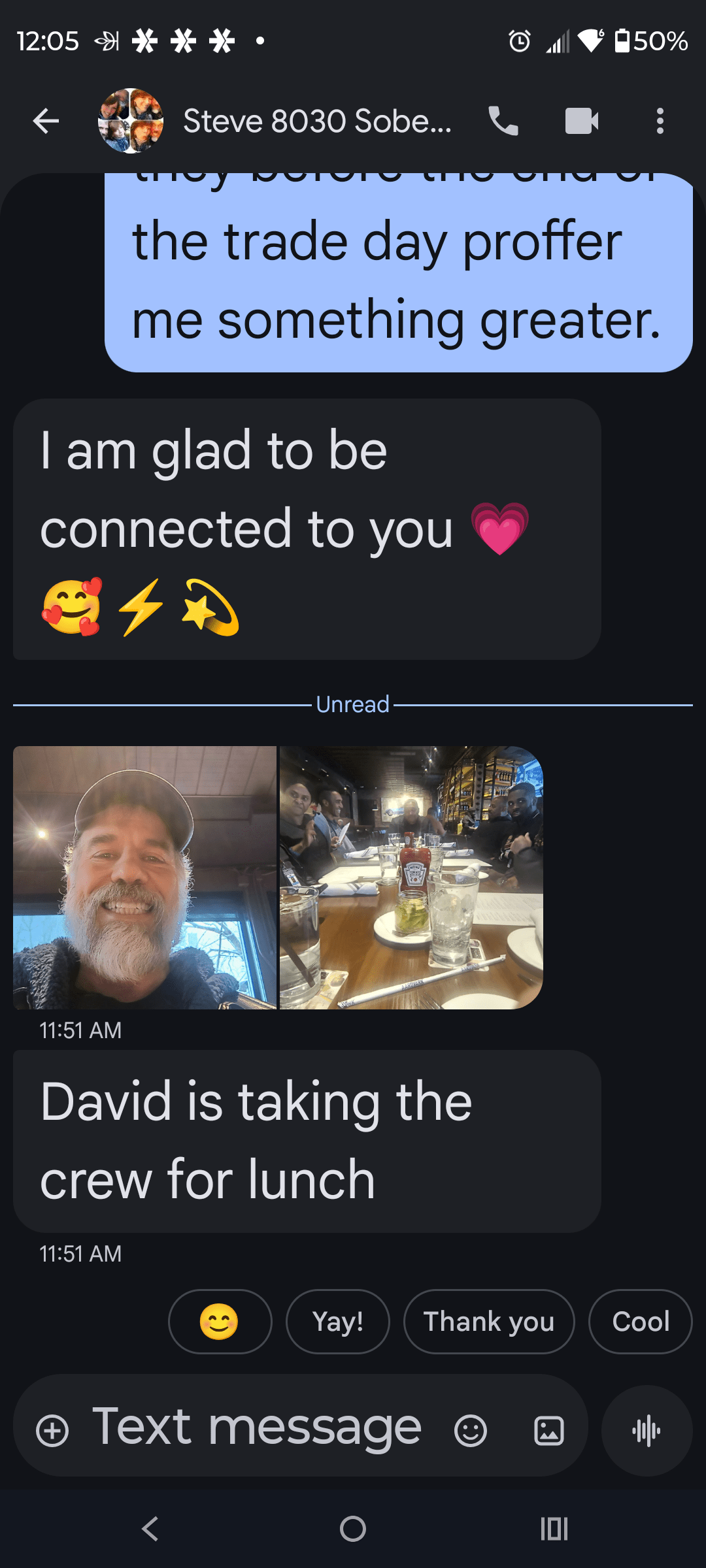Start a voice call
This screenshot has height=1568, width=706.
[x=503, y=121]
